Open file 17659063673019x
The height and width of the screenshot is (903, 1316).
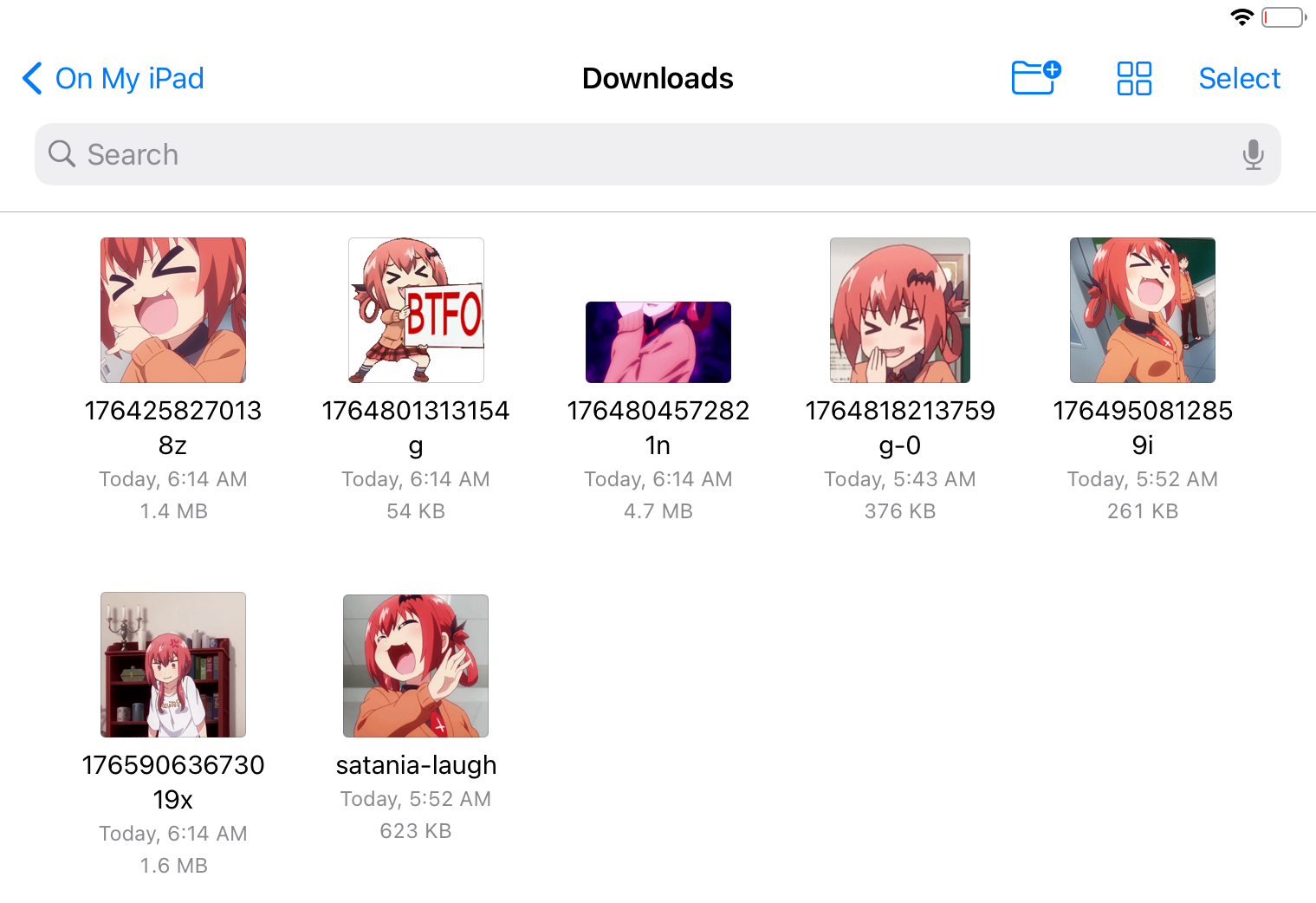(x=173, y=665)
